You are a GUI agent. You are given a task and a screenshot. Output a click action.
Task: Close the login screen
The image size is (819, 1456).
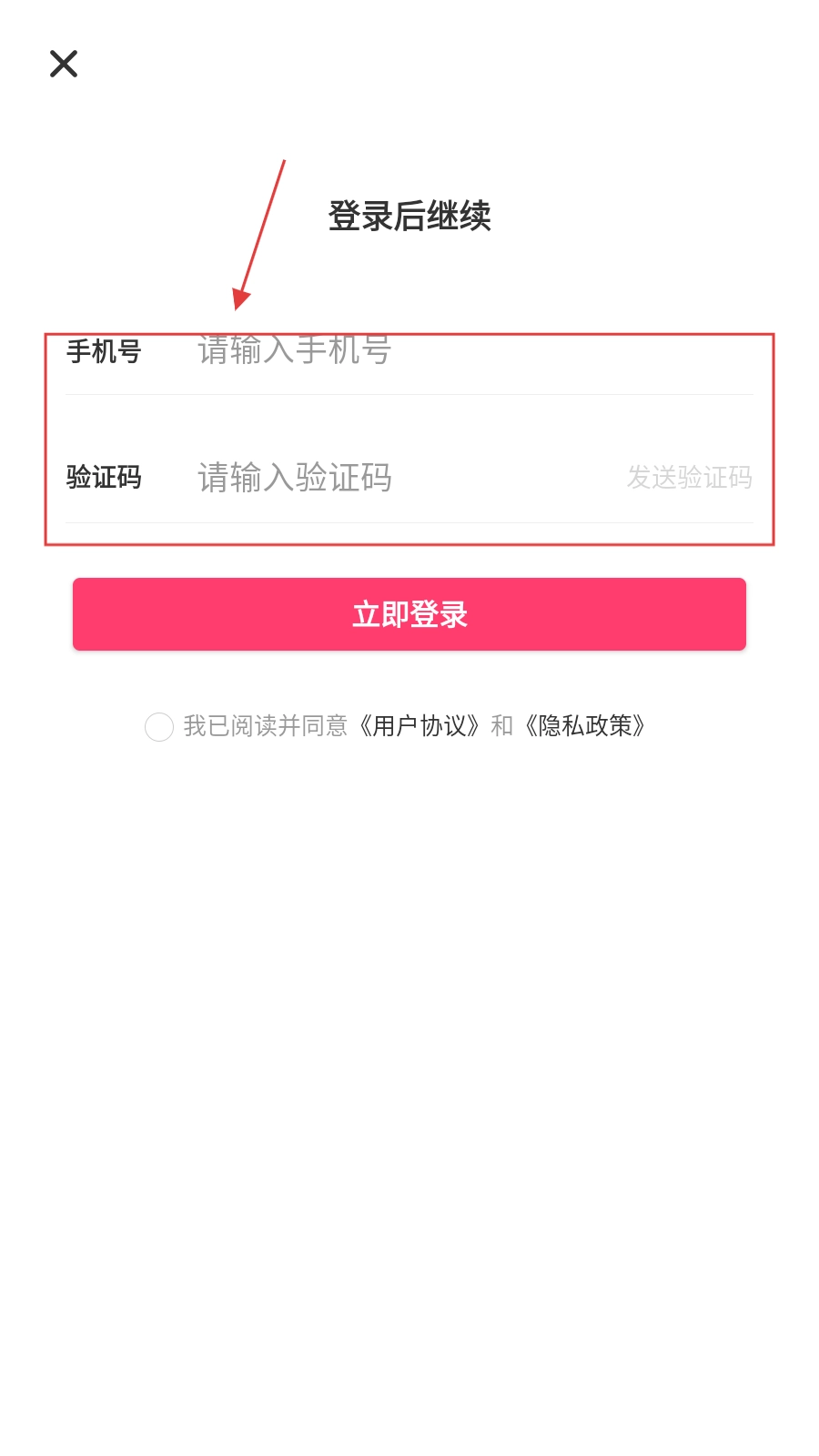click(64, 64)
